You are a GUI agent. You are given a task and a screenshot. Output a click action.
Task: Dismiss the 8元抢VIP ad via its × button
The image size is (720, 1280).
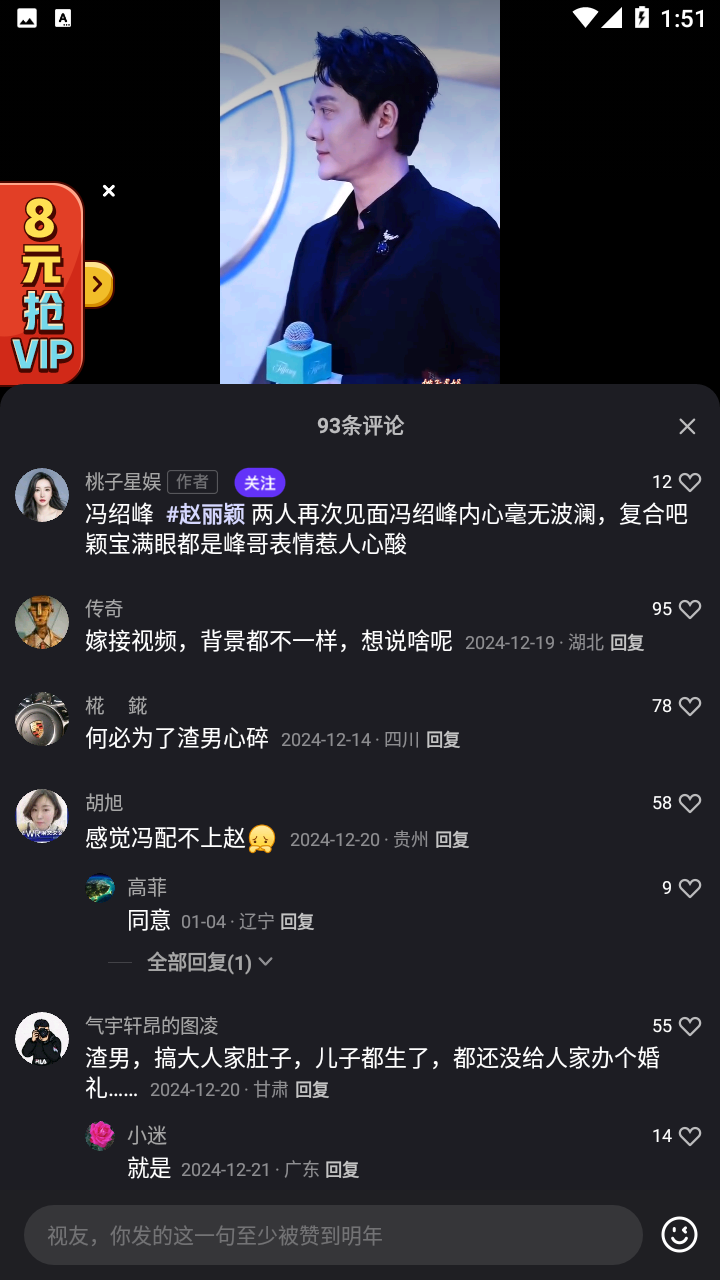(x=109, y=190)
